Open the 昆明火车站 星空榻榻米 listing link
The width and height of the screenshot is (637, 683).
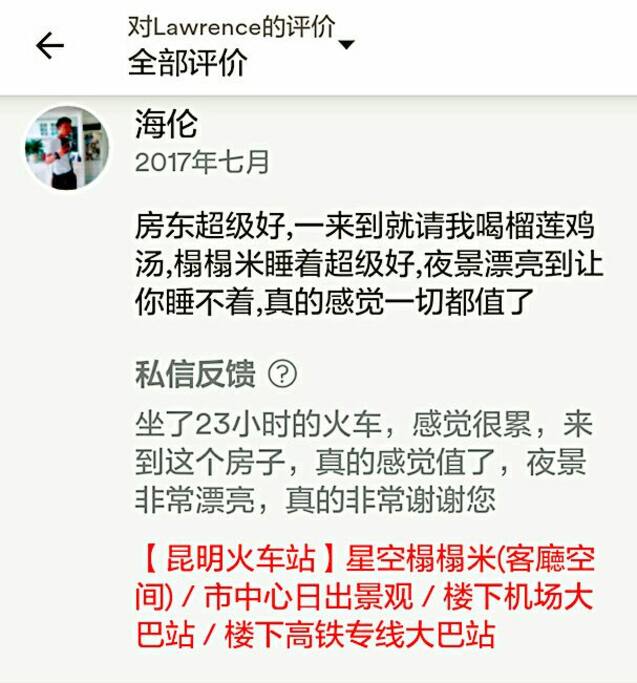[365, 597]
